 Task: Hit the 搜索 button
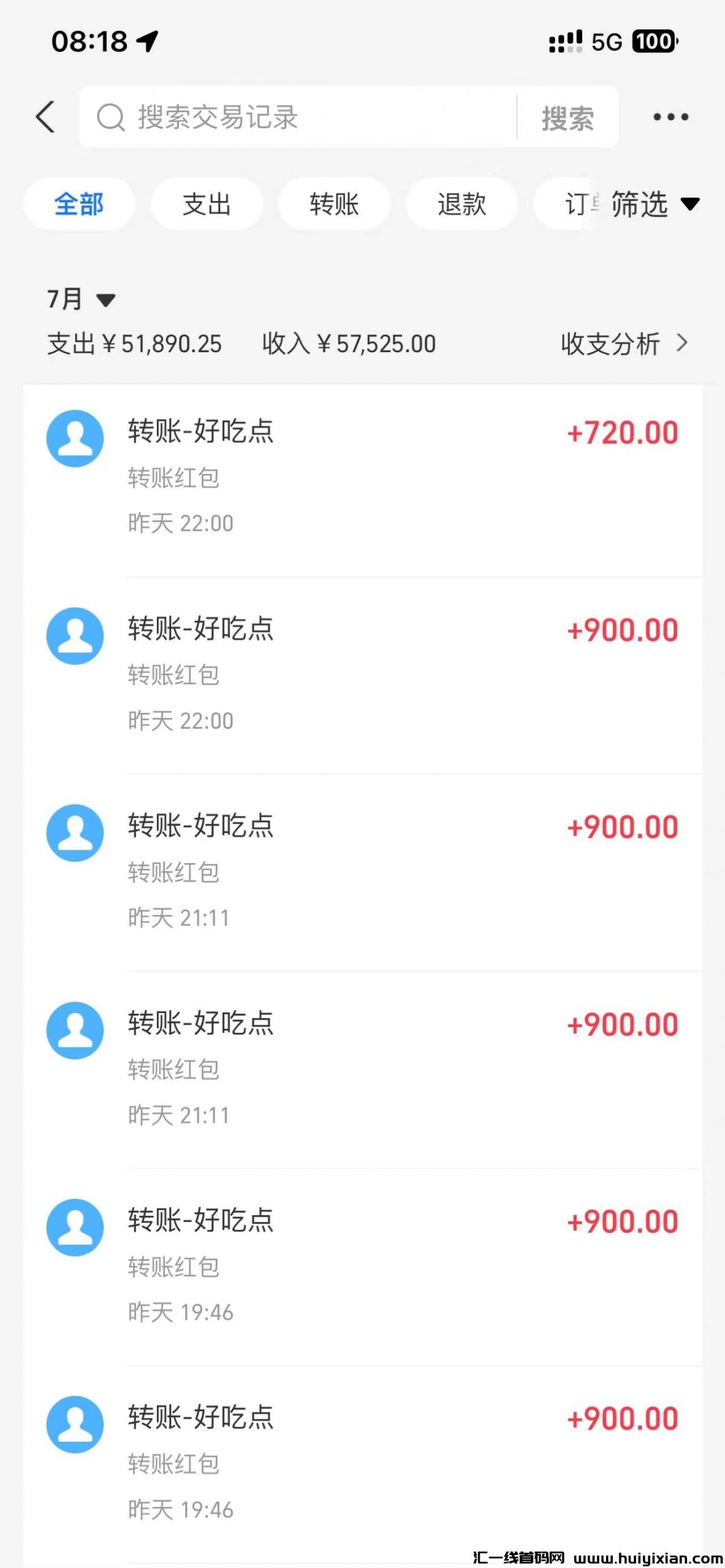point(567,118)
